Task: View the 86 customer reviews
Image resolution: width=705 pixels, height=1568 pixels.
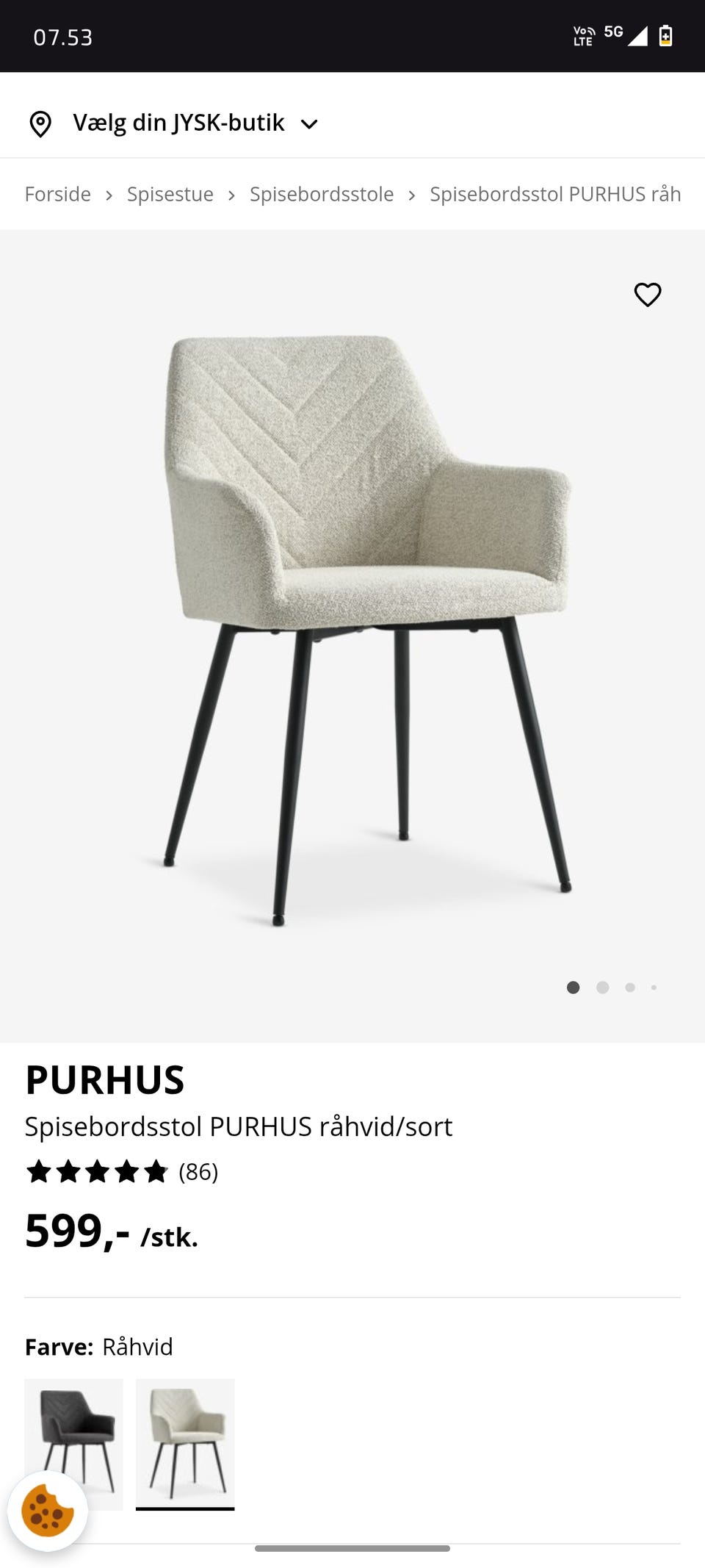Action: pyautogui.click(x=123, y=1171)
